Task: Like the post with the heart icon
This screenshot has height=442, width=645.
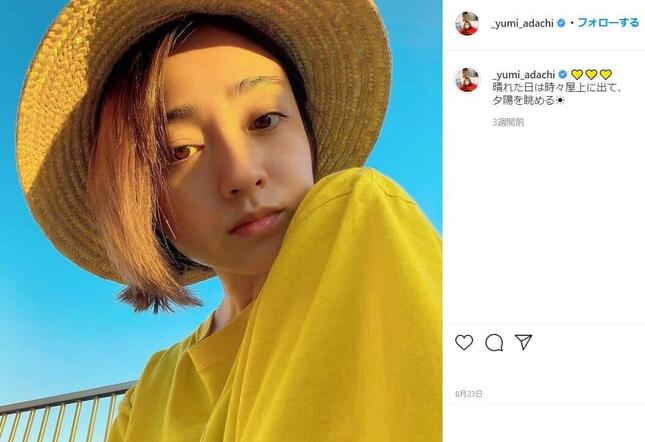Action: pos(464,342)
